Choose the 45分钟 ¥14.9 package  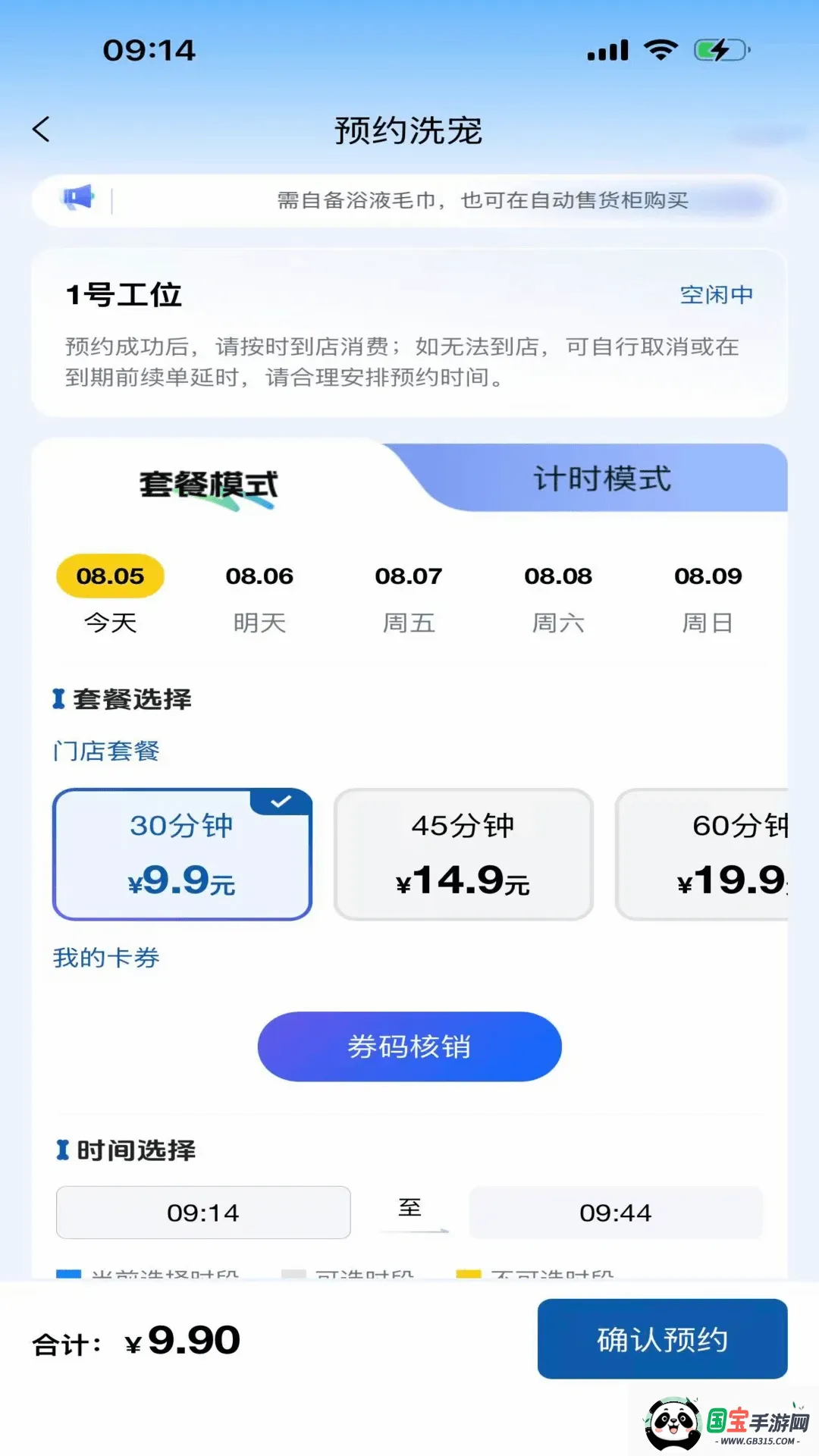pos(463,854)
